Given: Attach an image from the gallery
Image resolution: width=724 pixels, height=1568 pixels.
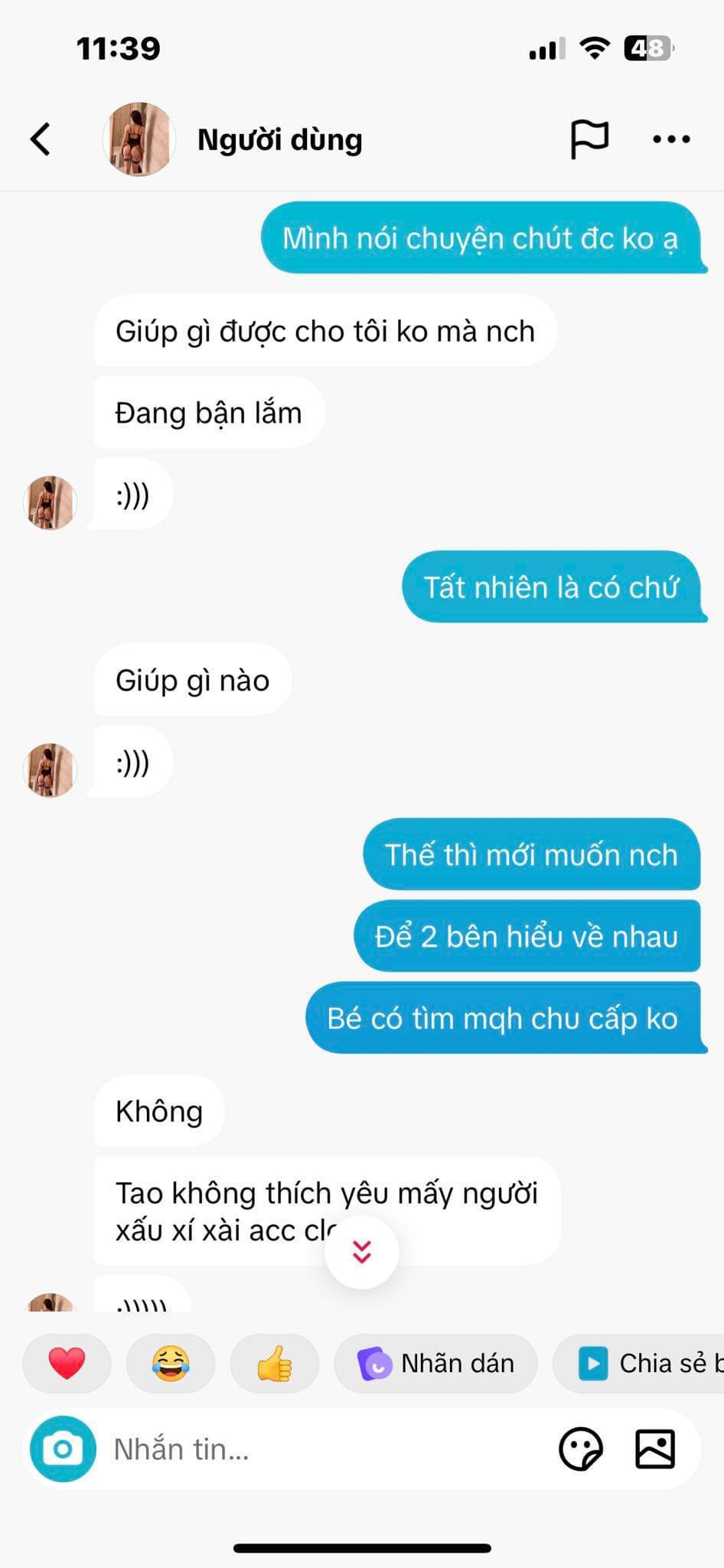Looking at the screenshot, I should click(655, 1449).
